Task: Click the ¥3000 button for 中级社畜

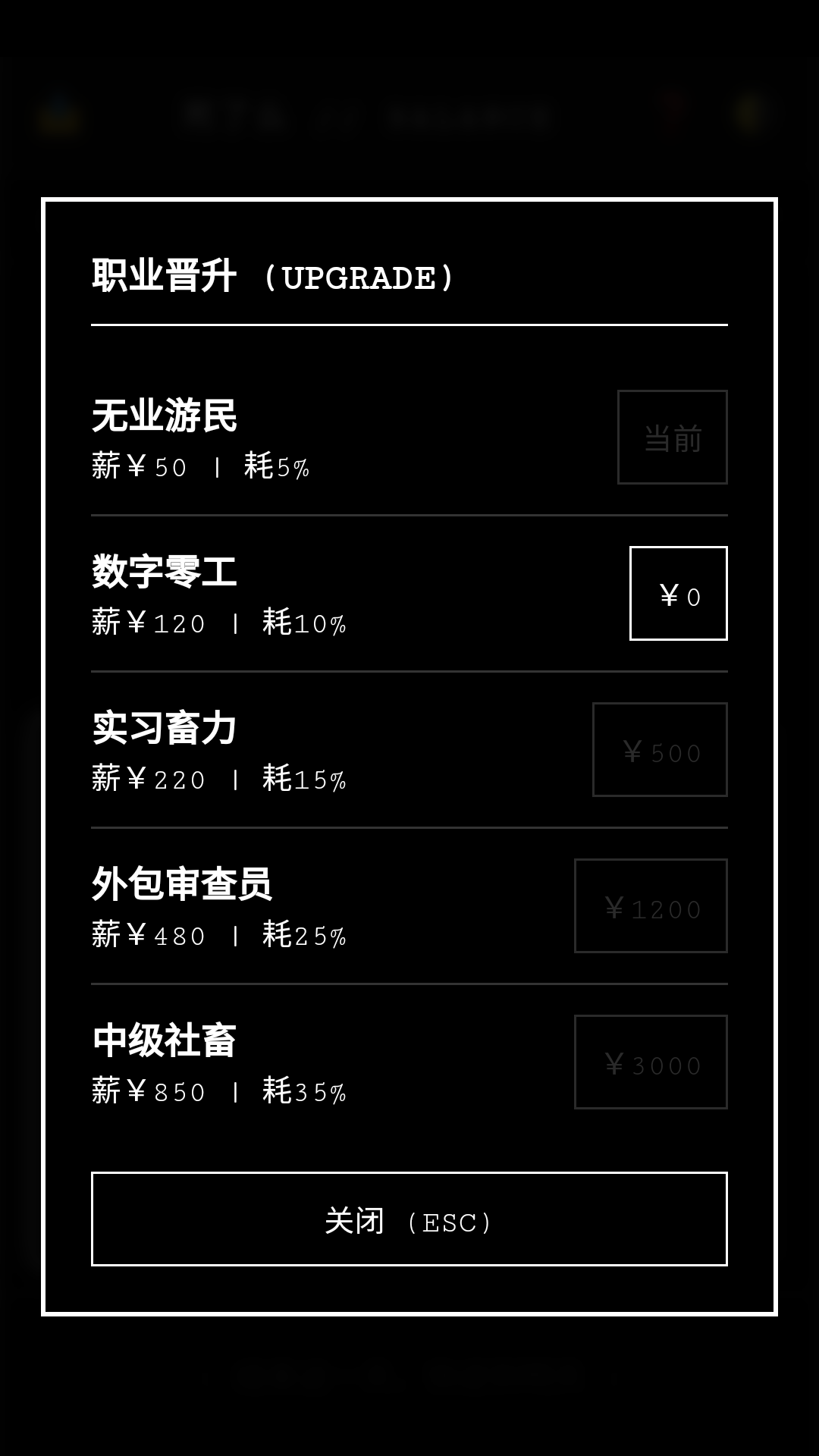Action: tap(652, 1062)
